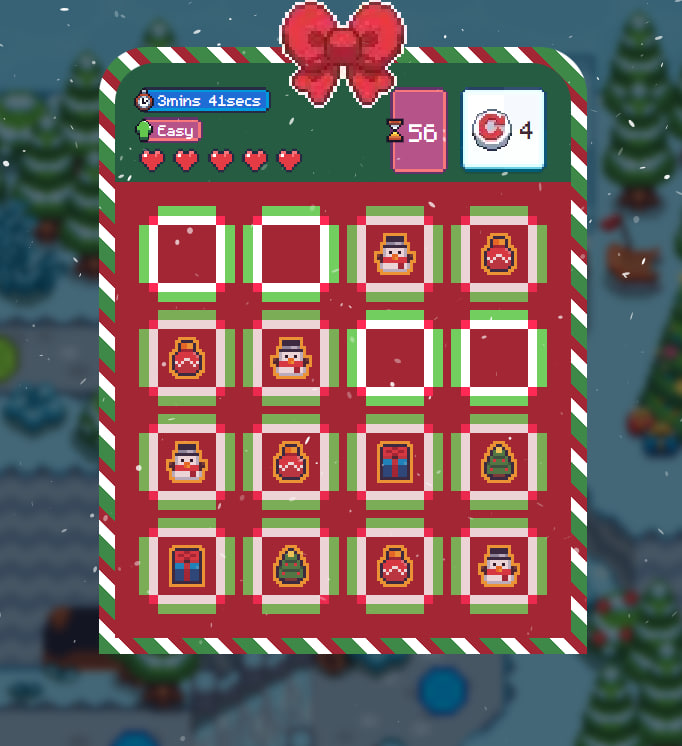Viewport: 682px width, 746px height.
Task: Tap the red ornament tile in the second row
Action: coord(187,358)
